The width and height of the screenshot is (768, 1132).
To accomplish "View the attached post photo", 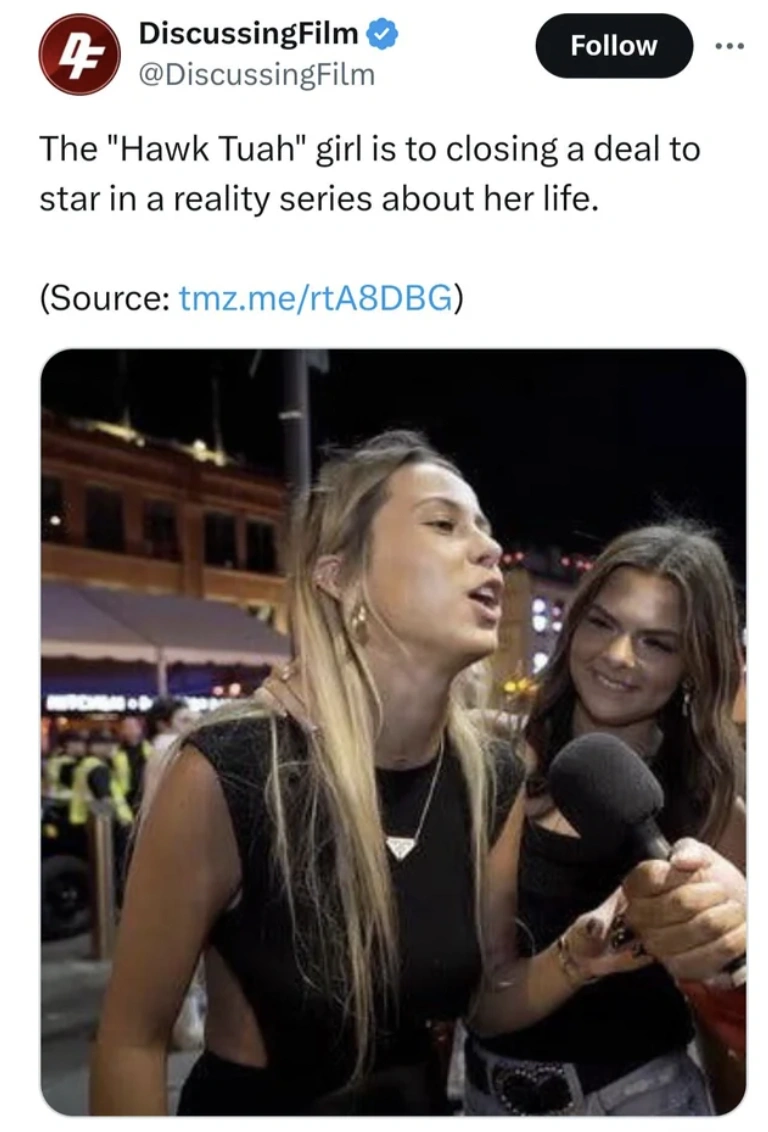I will pos(393,731).
